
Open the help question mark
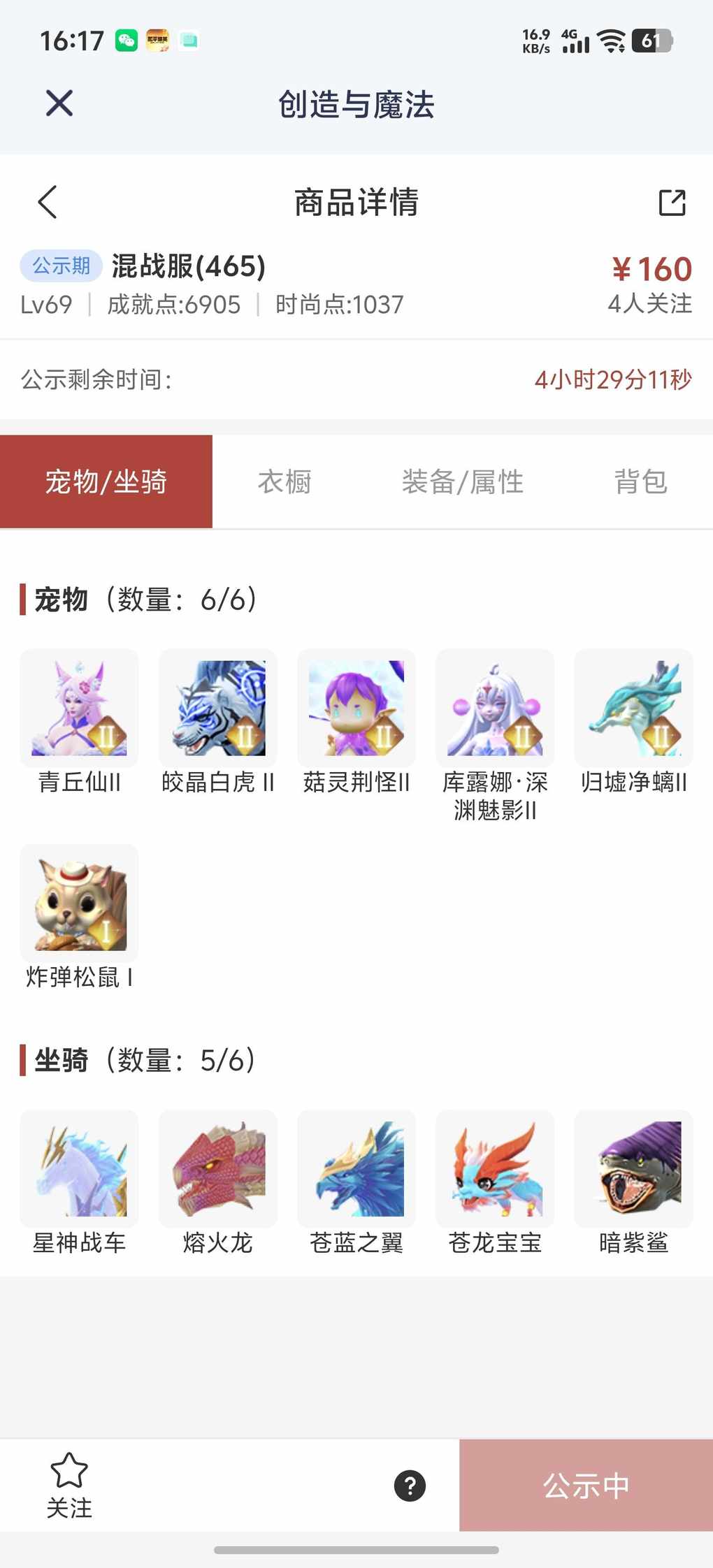410,1486
